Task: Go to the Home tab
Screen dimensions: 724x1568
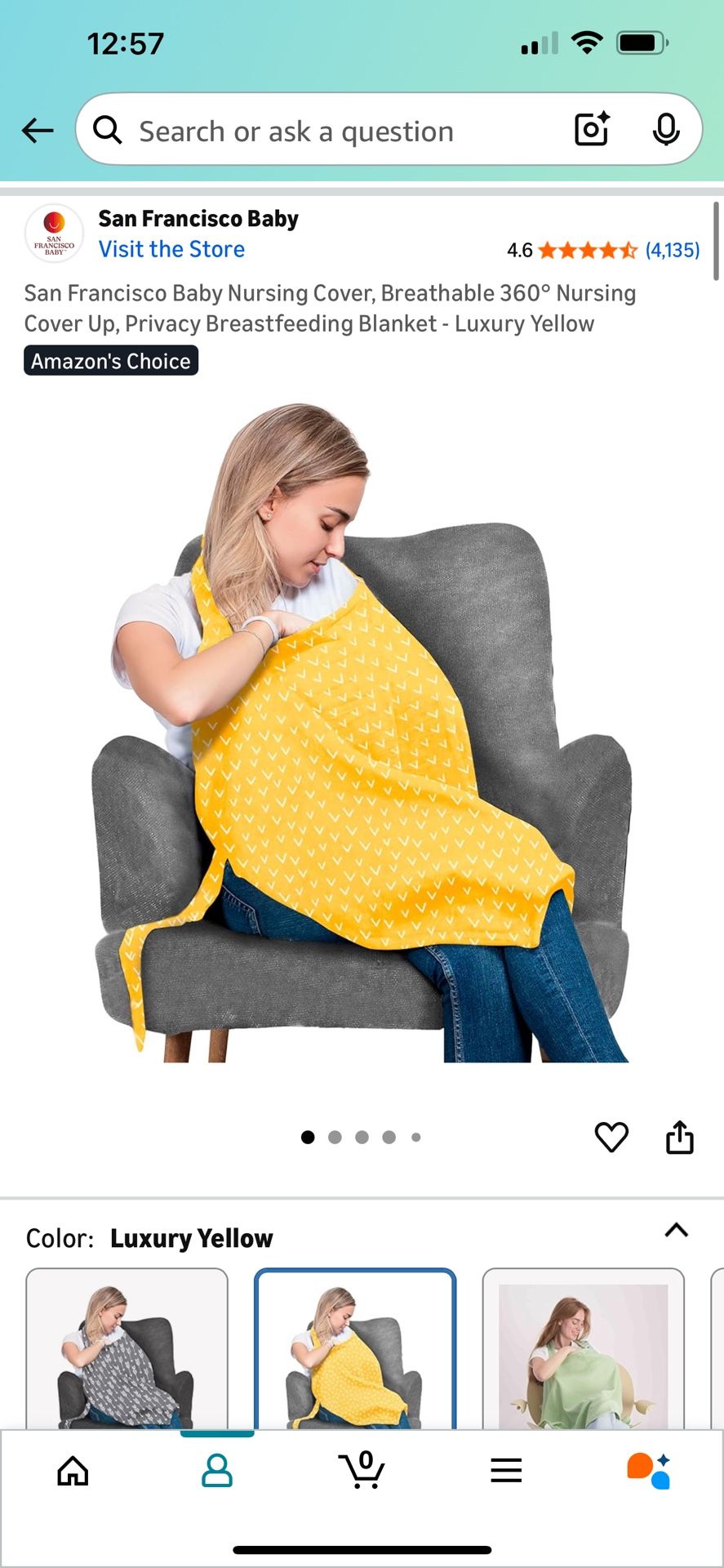Action: click(73, 1471)
